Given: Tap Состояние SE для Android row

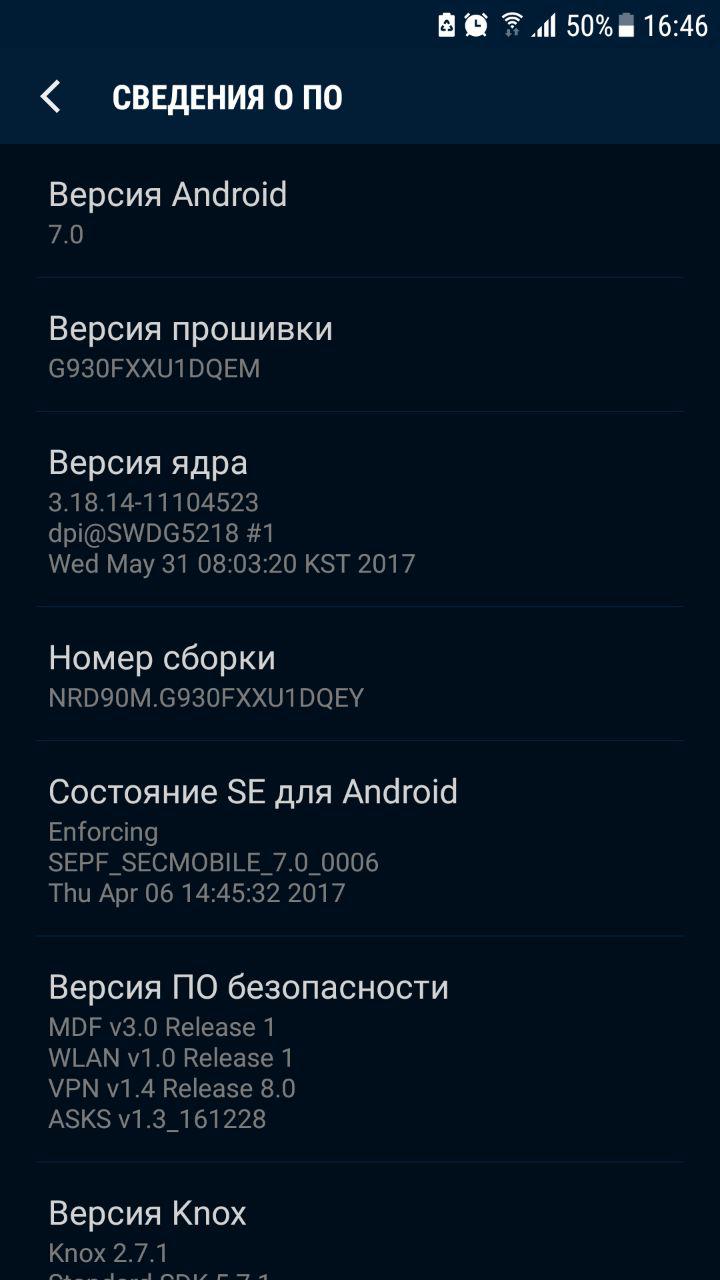Looking at the screenshot, I should (x=360, y=838).
